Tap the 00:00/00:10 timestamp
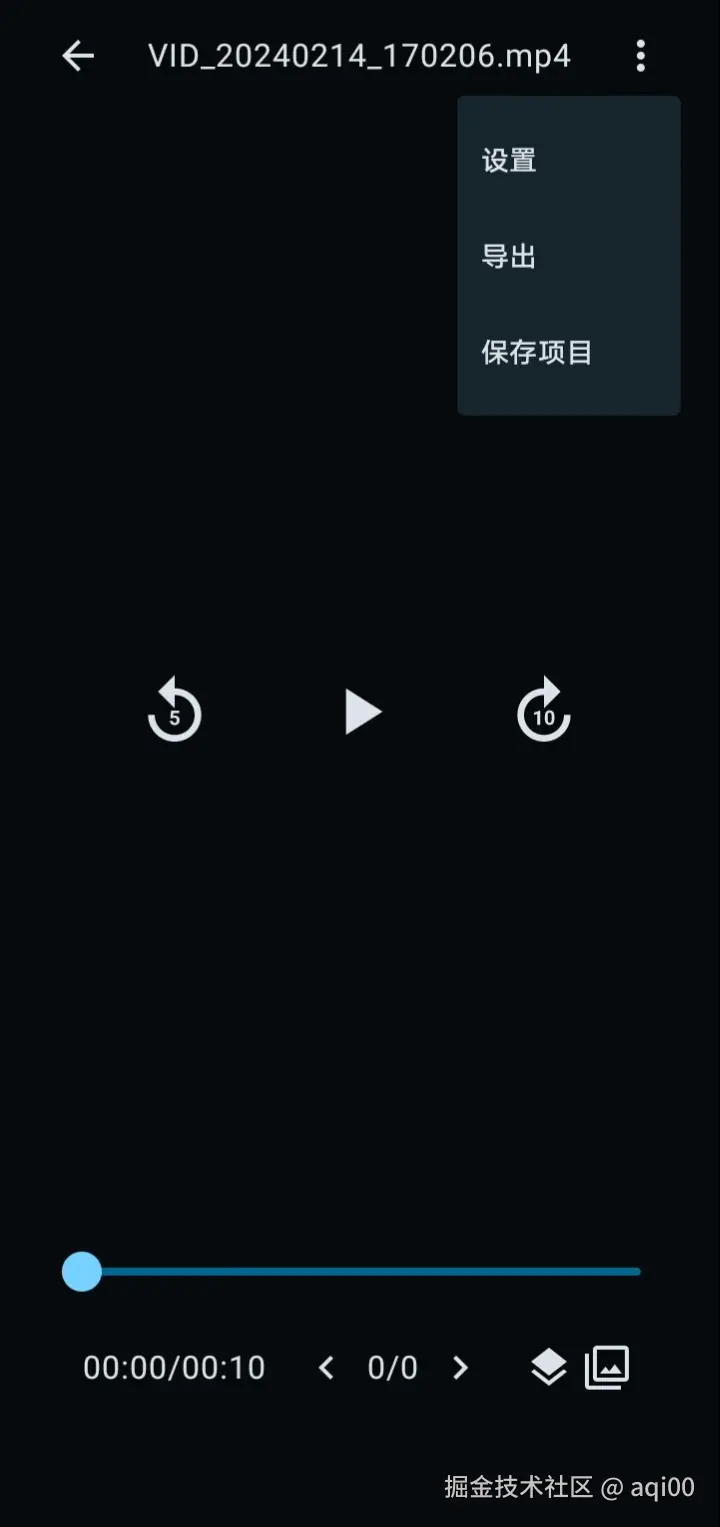This screenshot has height=1527, width=720. point(173,1367)
